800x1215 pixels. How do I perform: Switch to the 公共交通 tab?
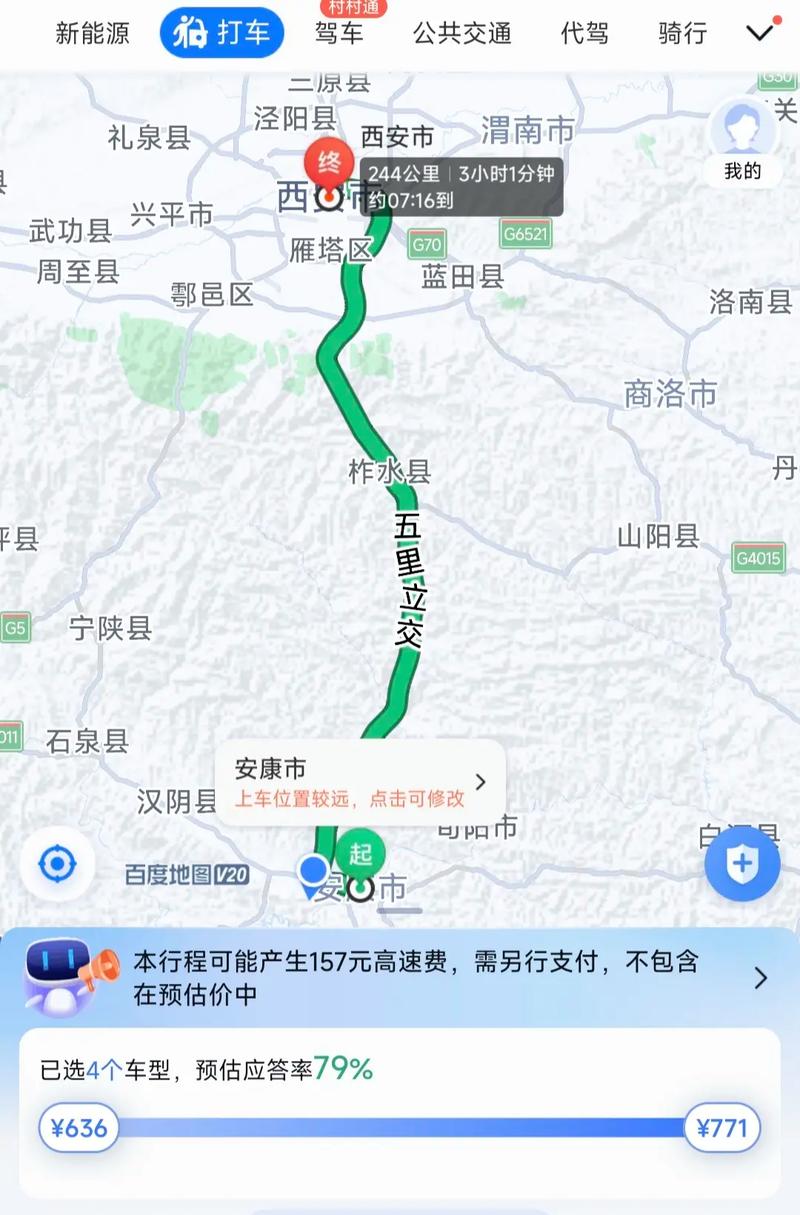coord(461,33)
